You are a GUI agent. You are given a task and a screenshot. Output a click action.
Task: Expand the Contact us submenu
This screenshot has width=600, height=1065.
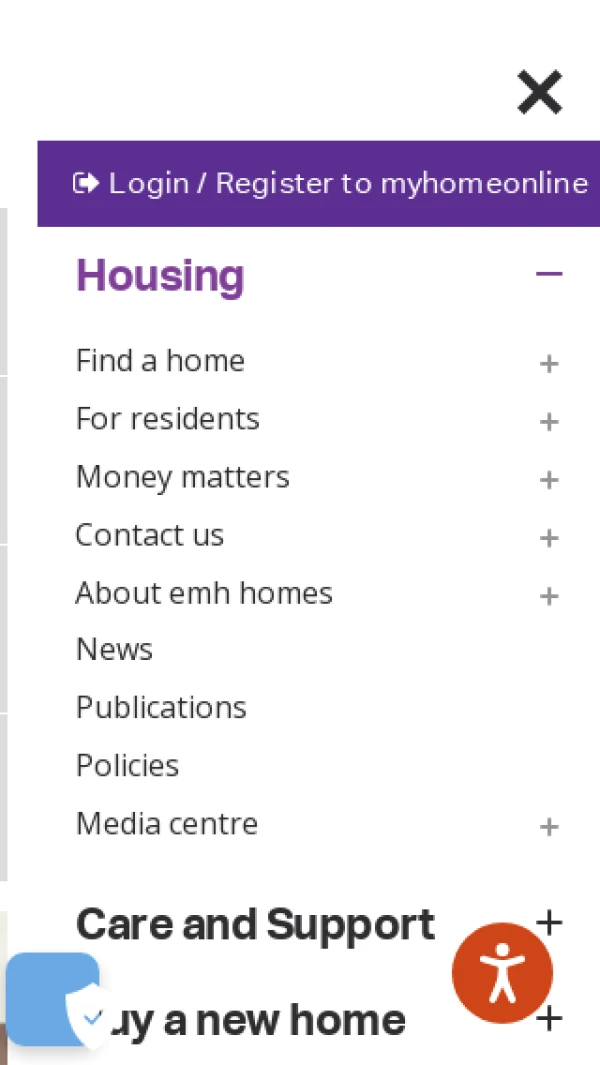click(548, 537)
